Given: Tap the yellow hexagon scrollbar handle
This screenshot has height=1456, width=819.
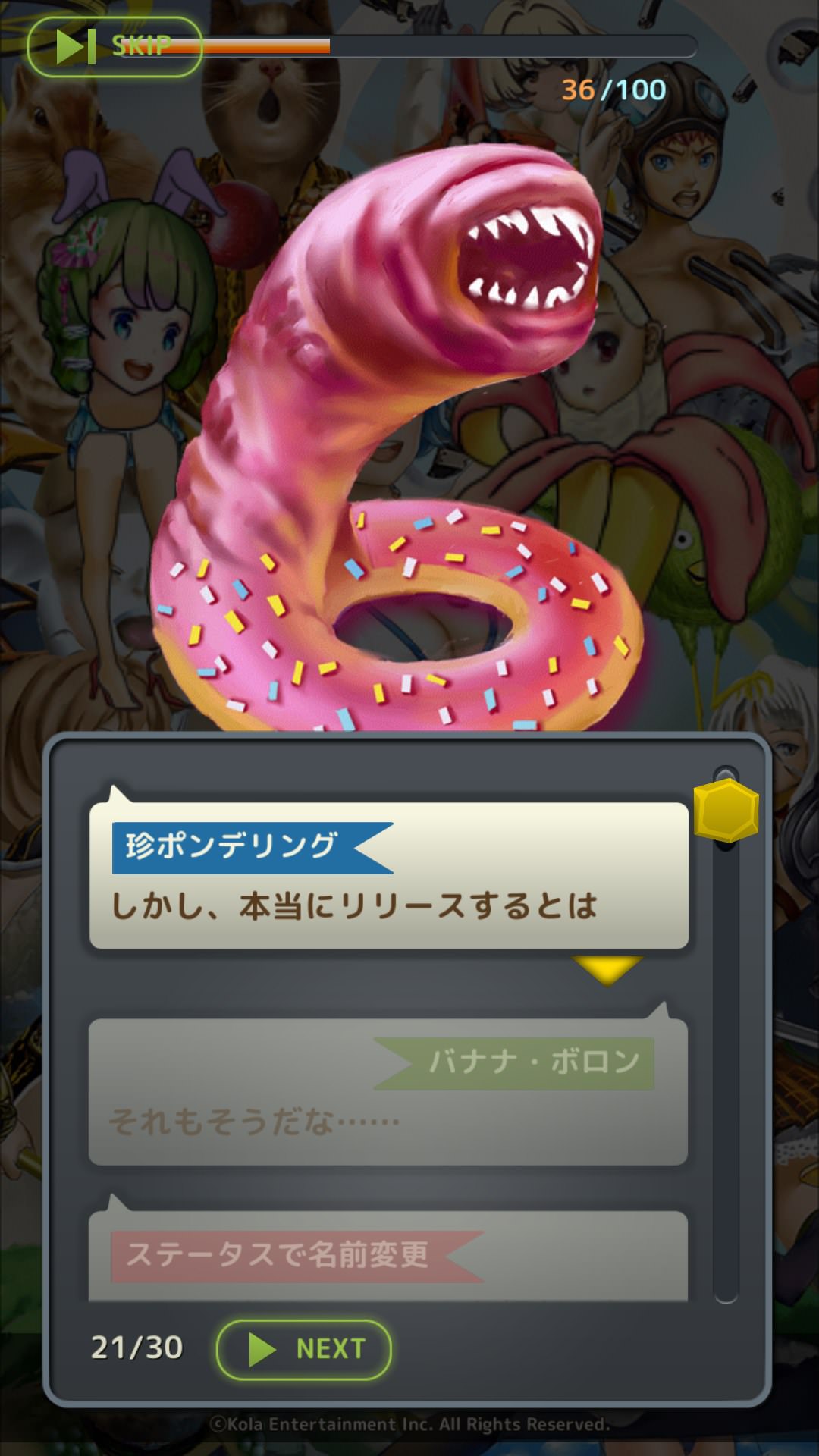Looking at the screenshot, I should click(x=726, y=810).
